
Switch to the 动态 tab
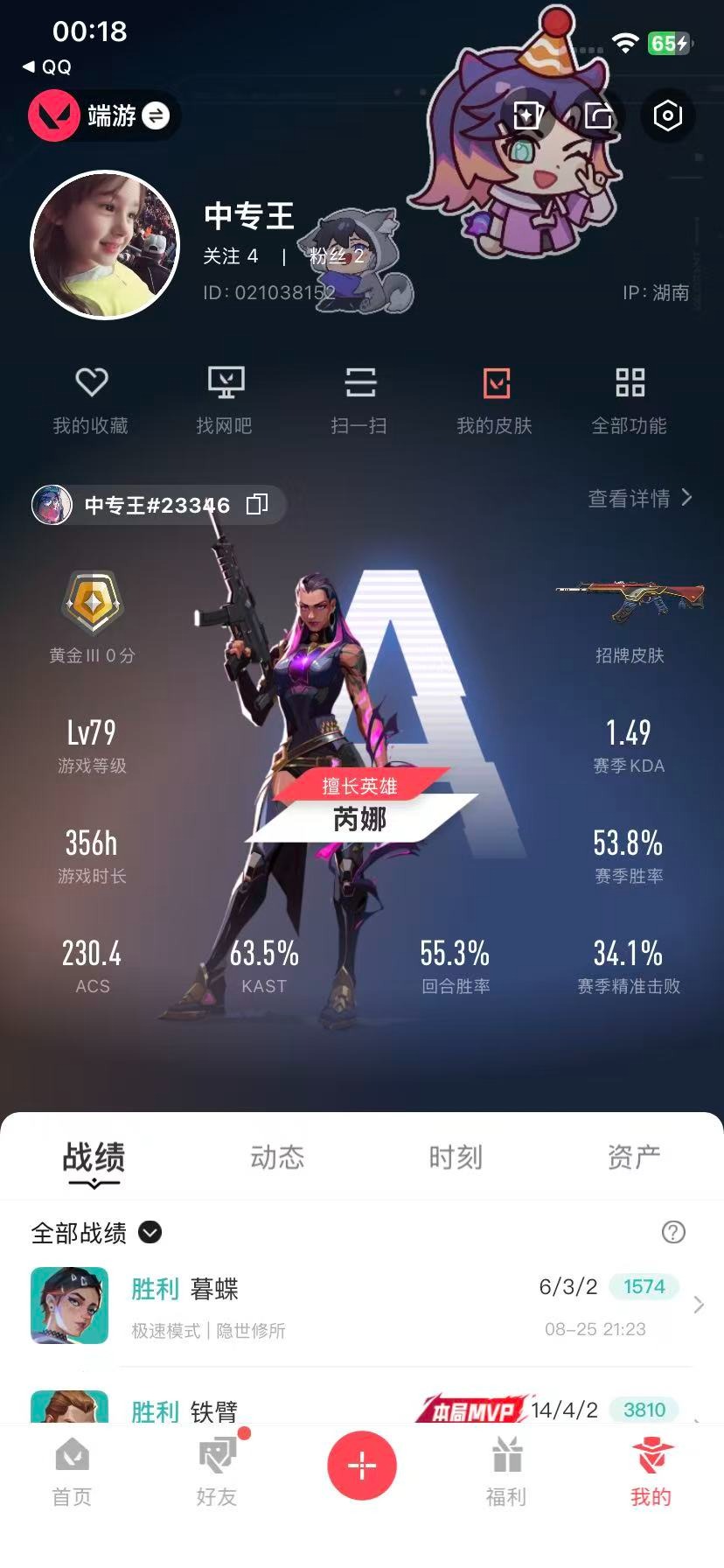pos(277,1157)
